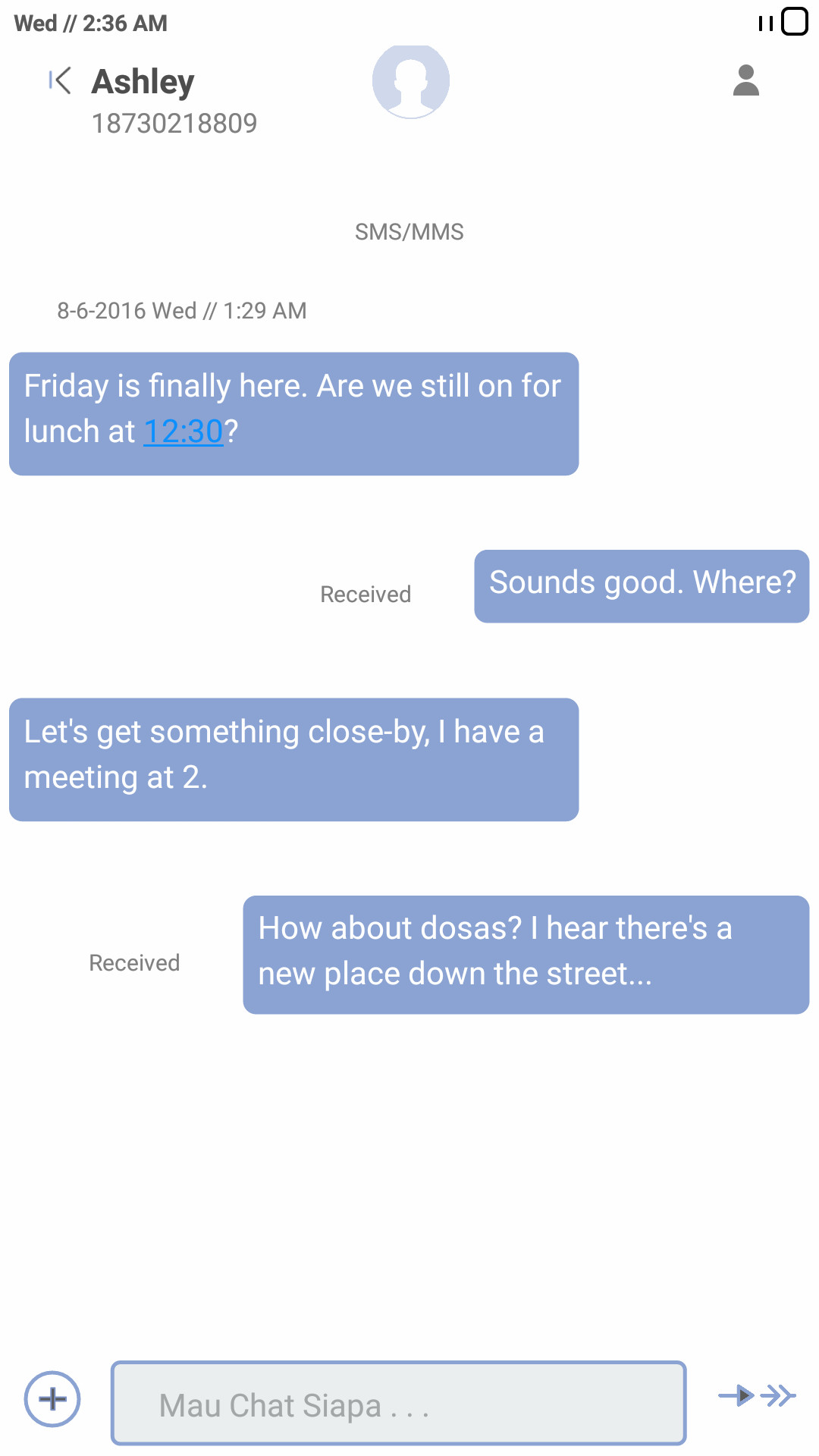Focus the Mau Chat Siapa message field
The width and height of the screenshot is (819, 1456).
click(399, 1404)
